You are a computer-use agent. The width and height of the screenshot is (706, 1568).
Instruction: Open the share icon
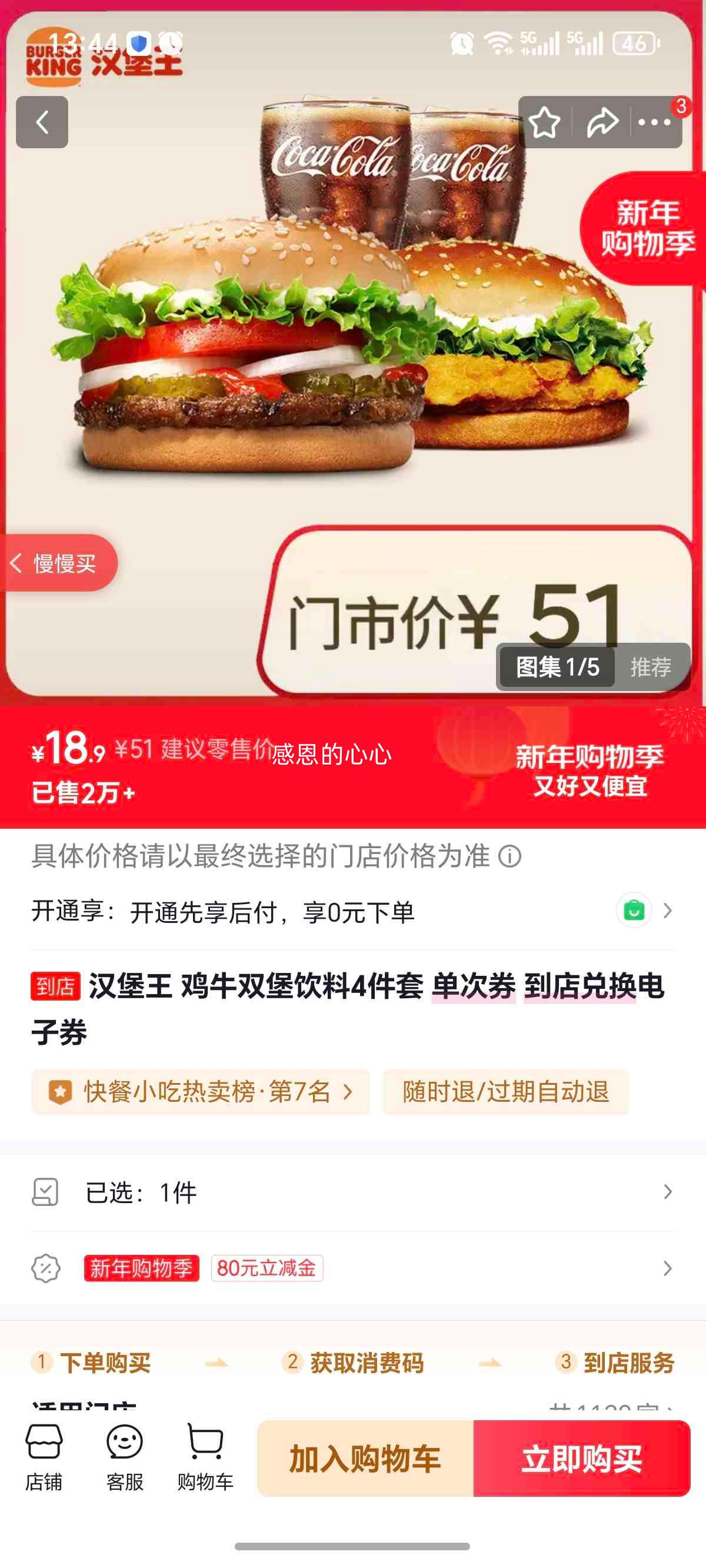tap(601, 123)
